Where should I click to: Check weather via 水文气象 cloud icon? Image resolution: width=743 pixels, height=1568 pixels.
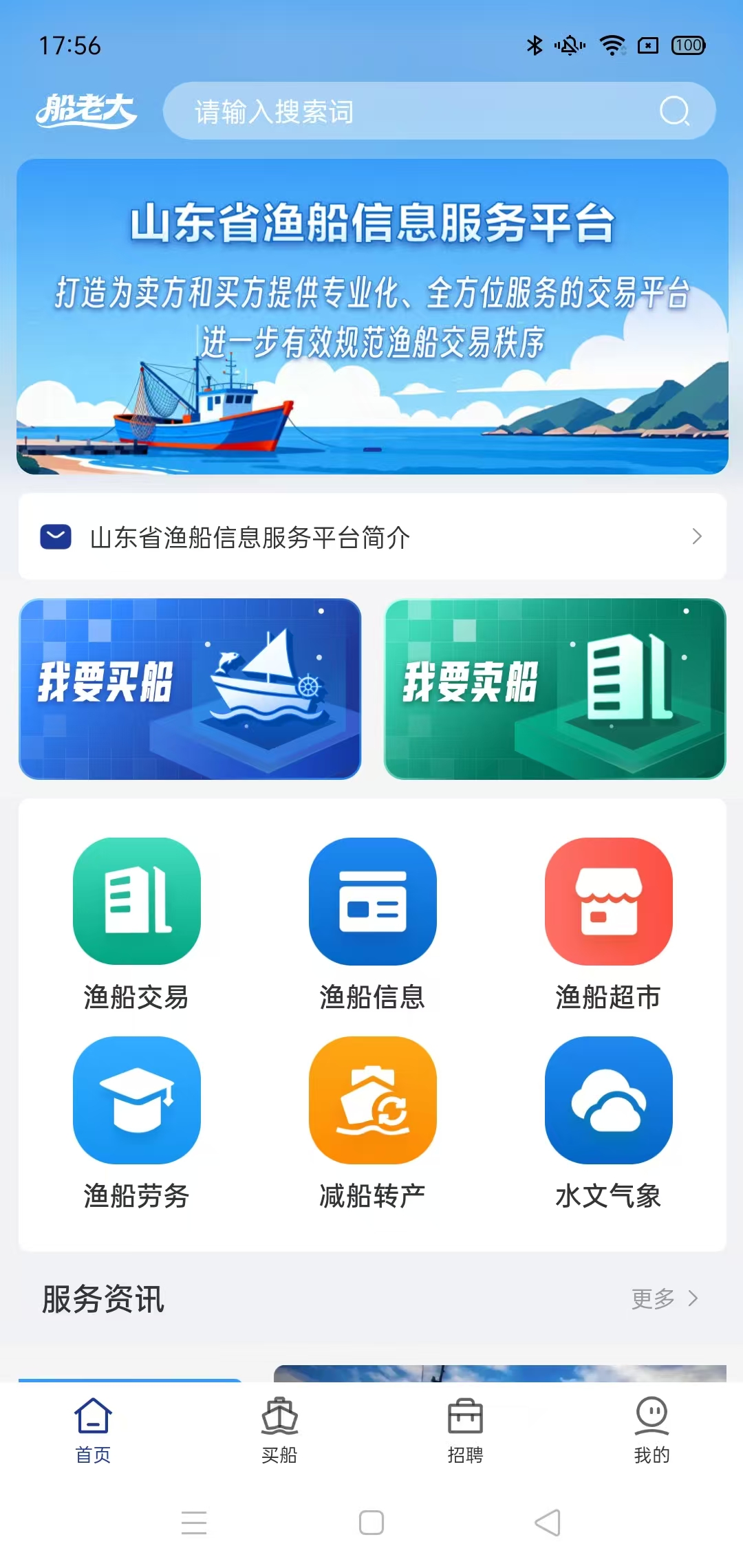pos(608,1101)
